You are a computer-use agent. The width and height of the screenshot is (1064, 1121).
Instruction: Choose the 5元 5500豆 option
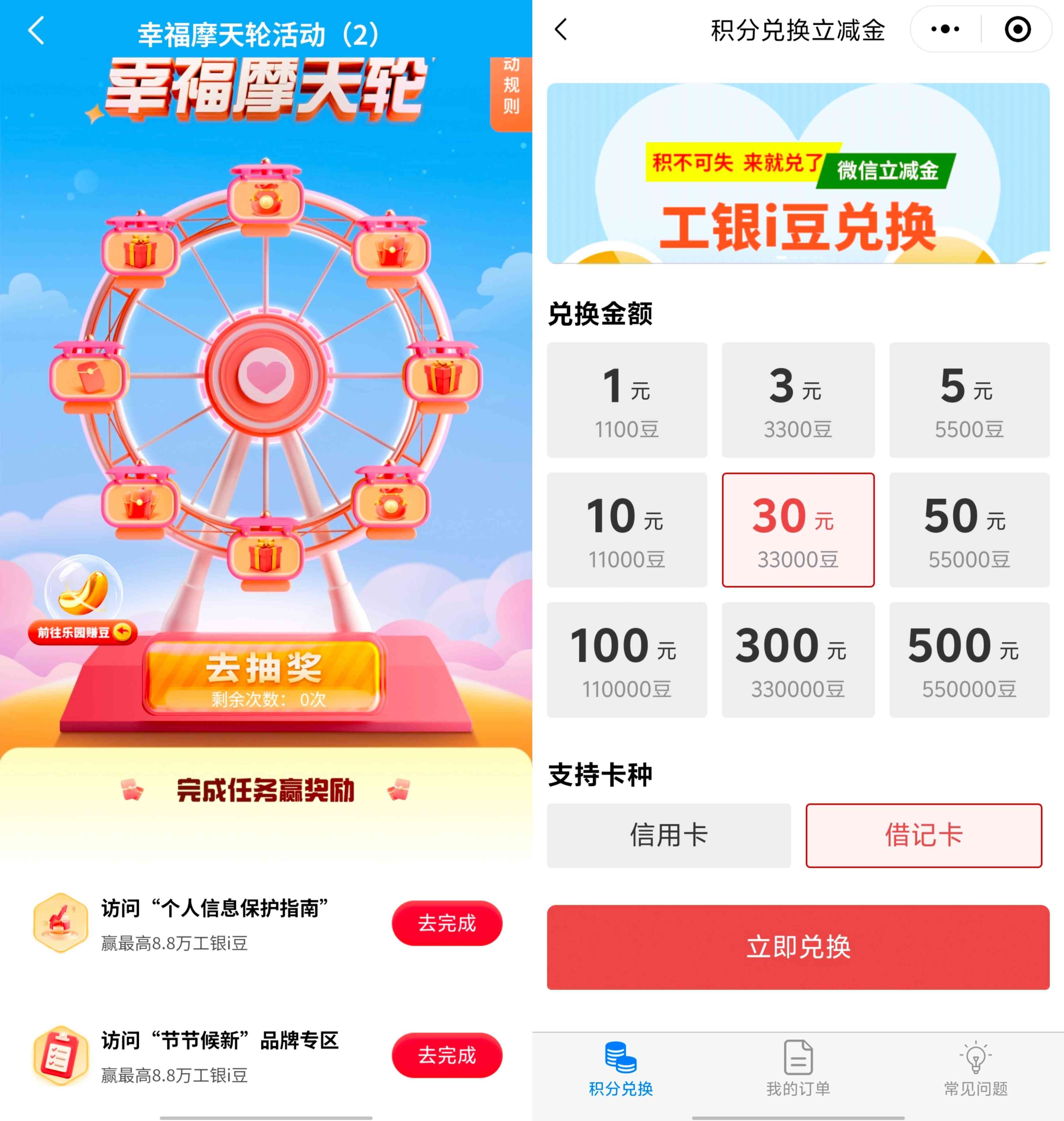(969, 400)
